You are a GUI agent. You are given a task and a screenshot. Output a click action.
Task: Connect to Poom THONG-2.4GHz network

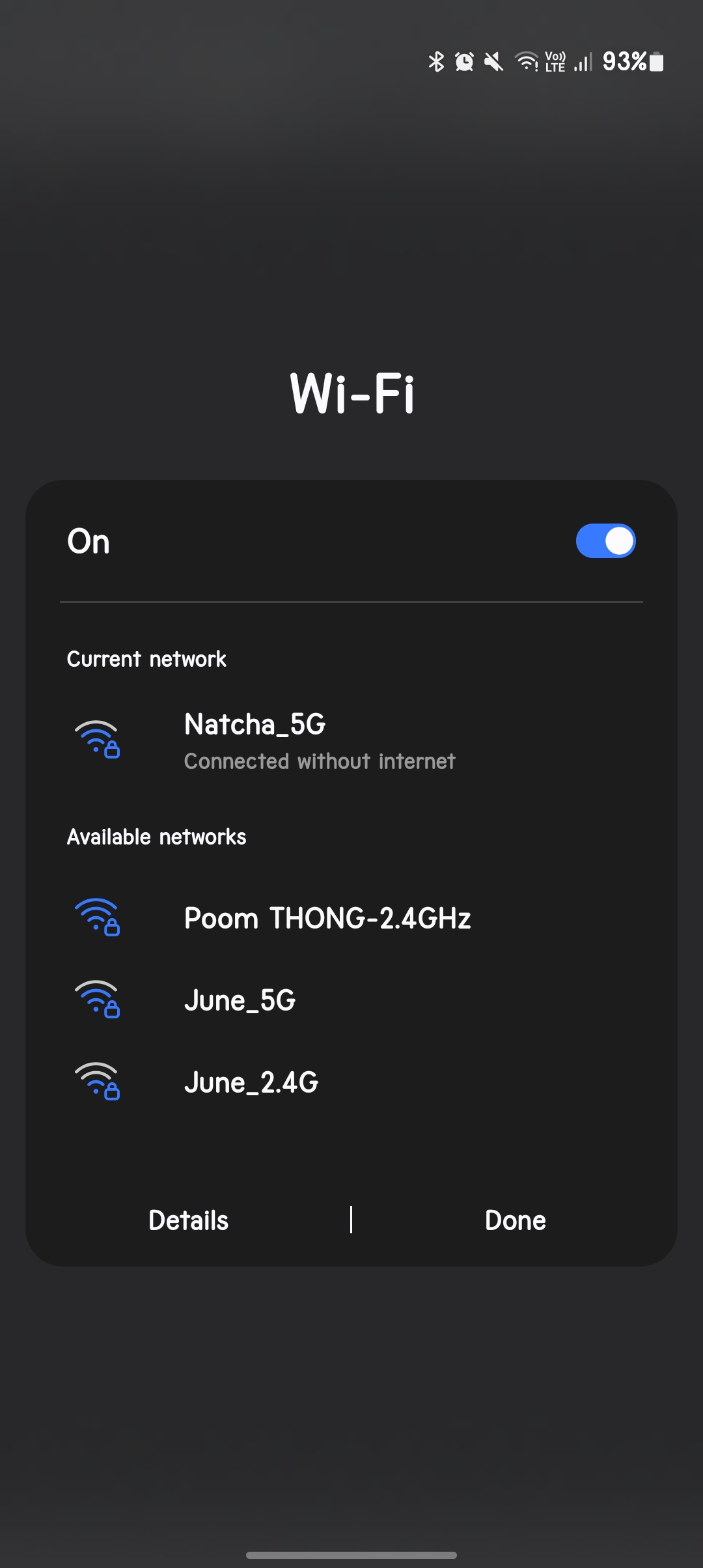(x=351, y=918)
